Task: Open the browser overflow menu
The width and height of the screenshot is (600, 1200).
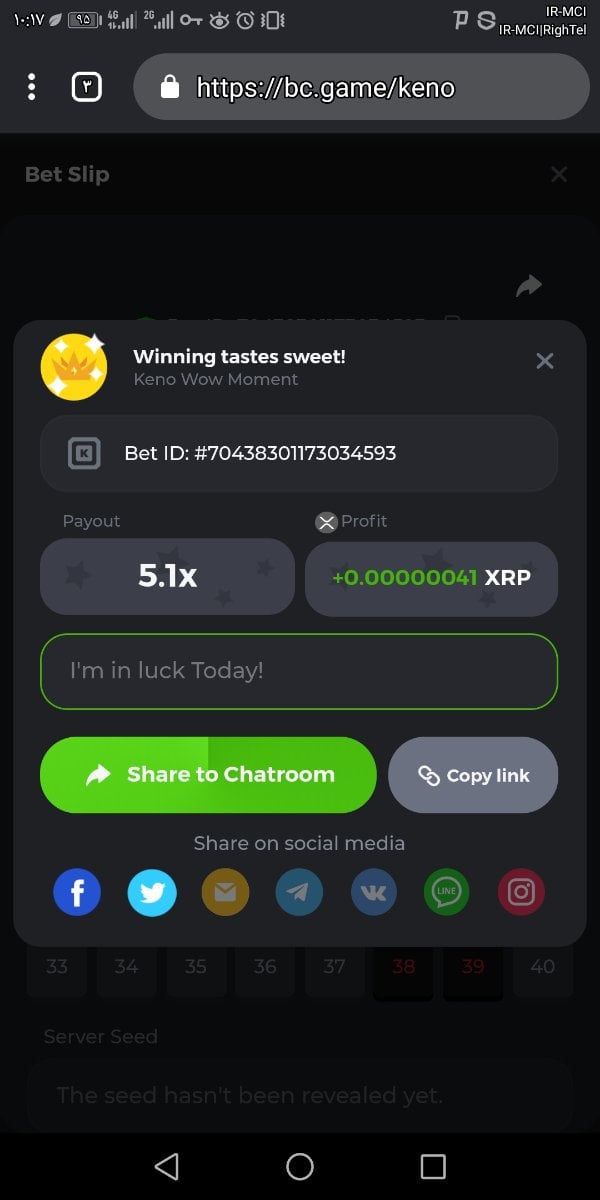Action: click(32, 87)
